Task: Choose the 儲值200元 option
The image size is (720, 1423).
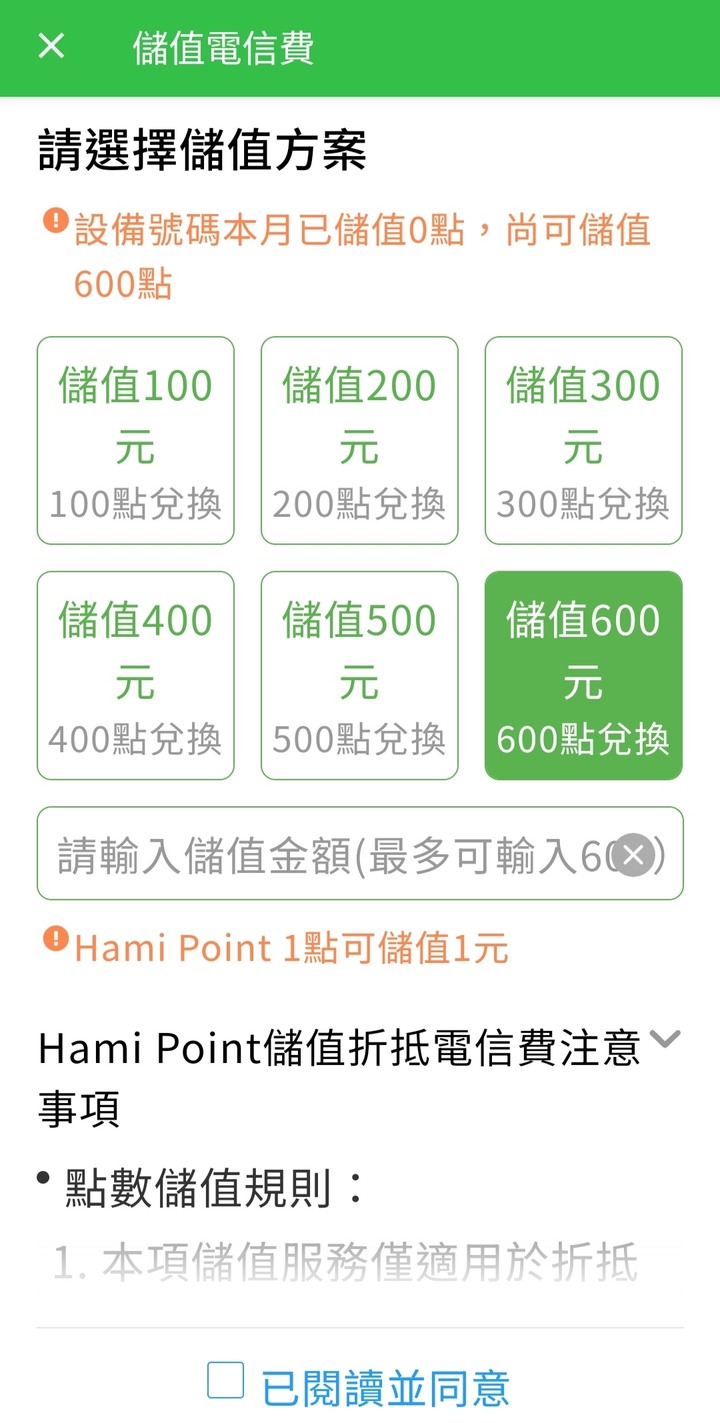Action: click(x=360, y=440)
